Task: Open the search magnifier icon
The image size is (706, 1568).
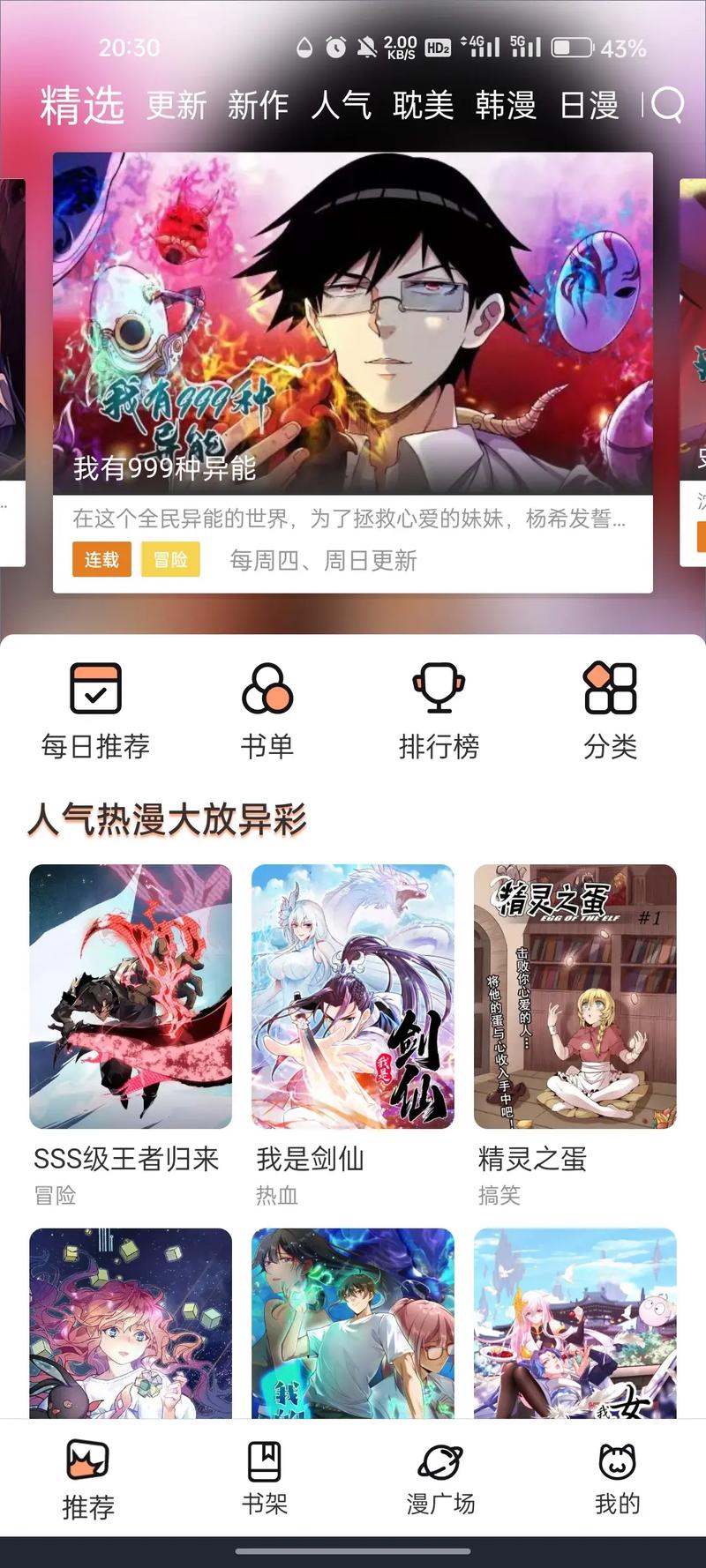Action: point(667,105)
